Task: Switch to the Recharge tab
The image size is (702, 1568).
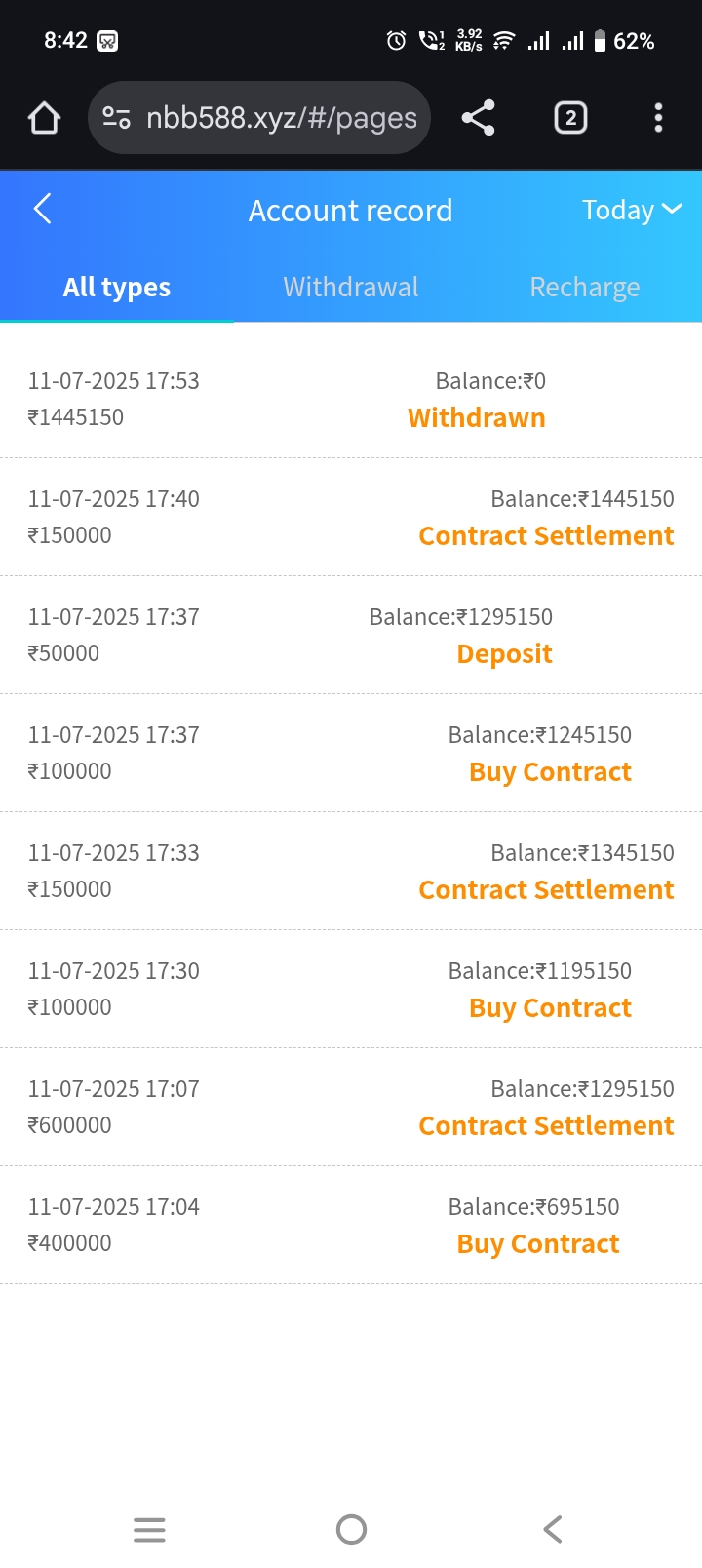Action: pyautogui.click(x=584, y=287)
